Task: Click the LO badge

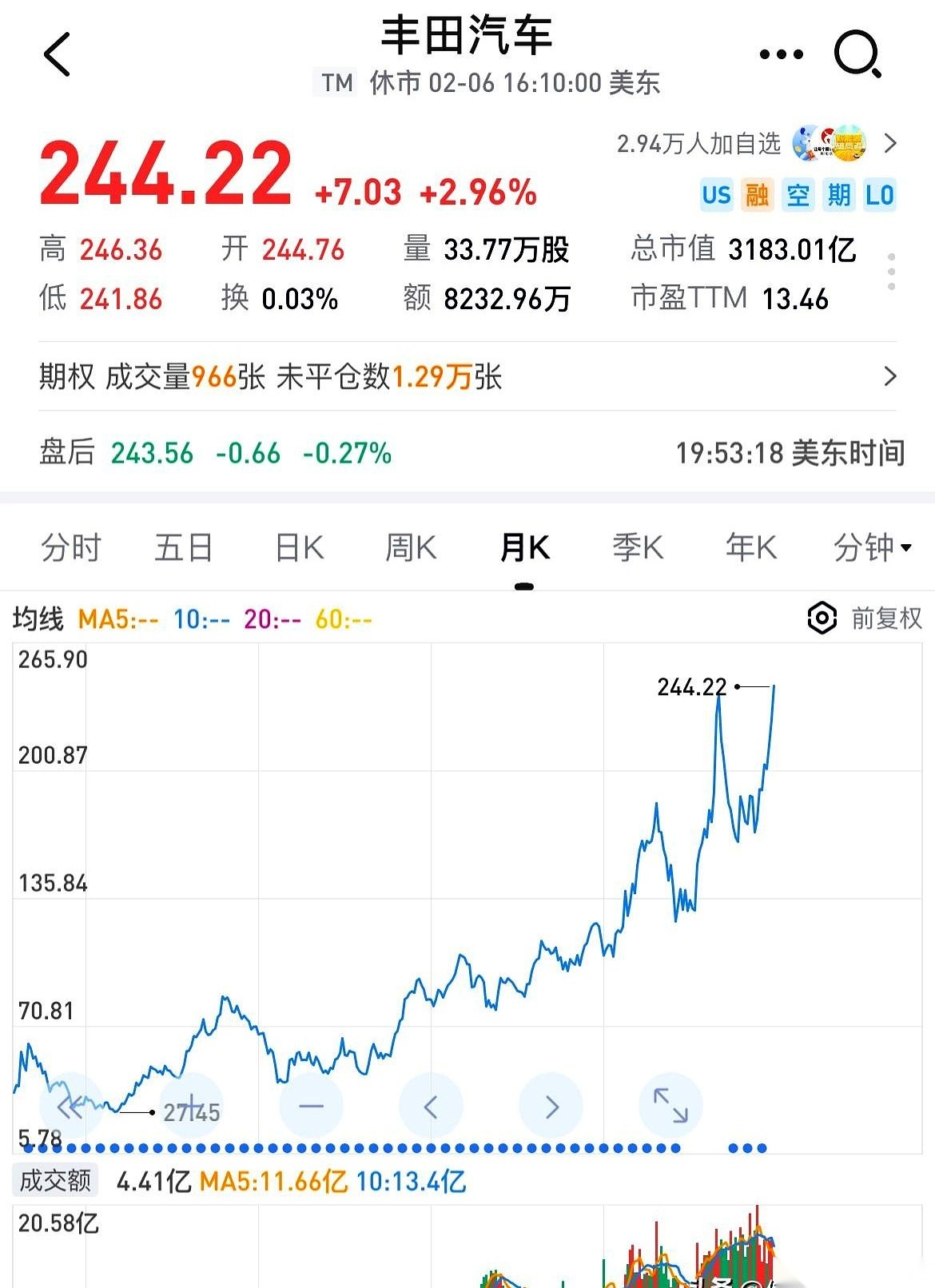Action: pos(877,194)
